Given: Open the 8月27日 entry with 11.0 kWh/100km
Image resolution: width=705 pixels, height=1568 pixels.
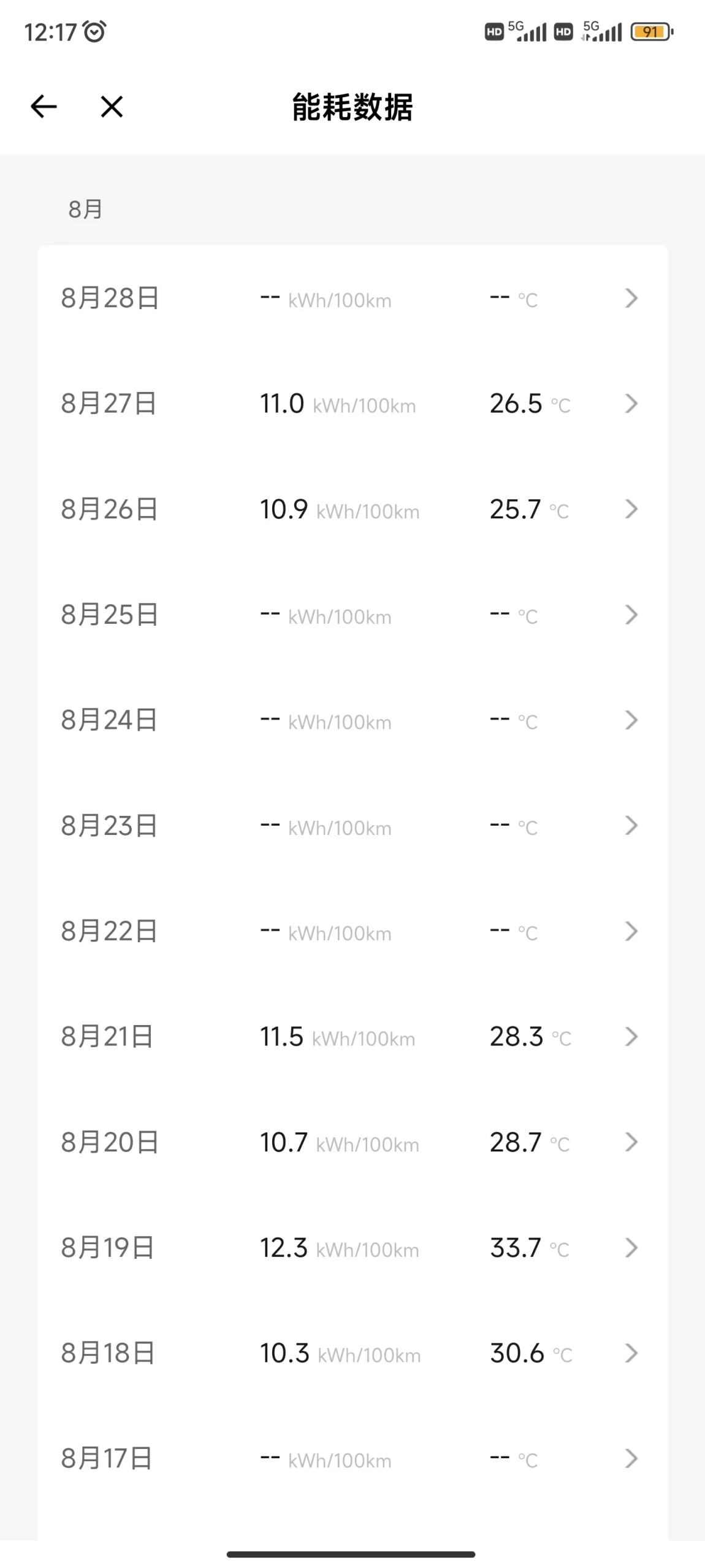Looking at the screenshot, I should click(352, 404).
